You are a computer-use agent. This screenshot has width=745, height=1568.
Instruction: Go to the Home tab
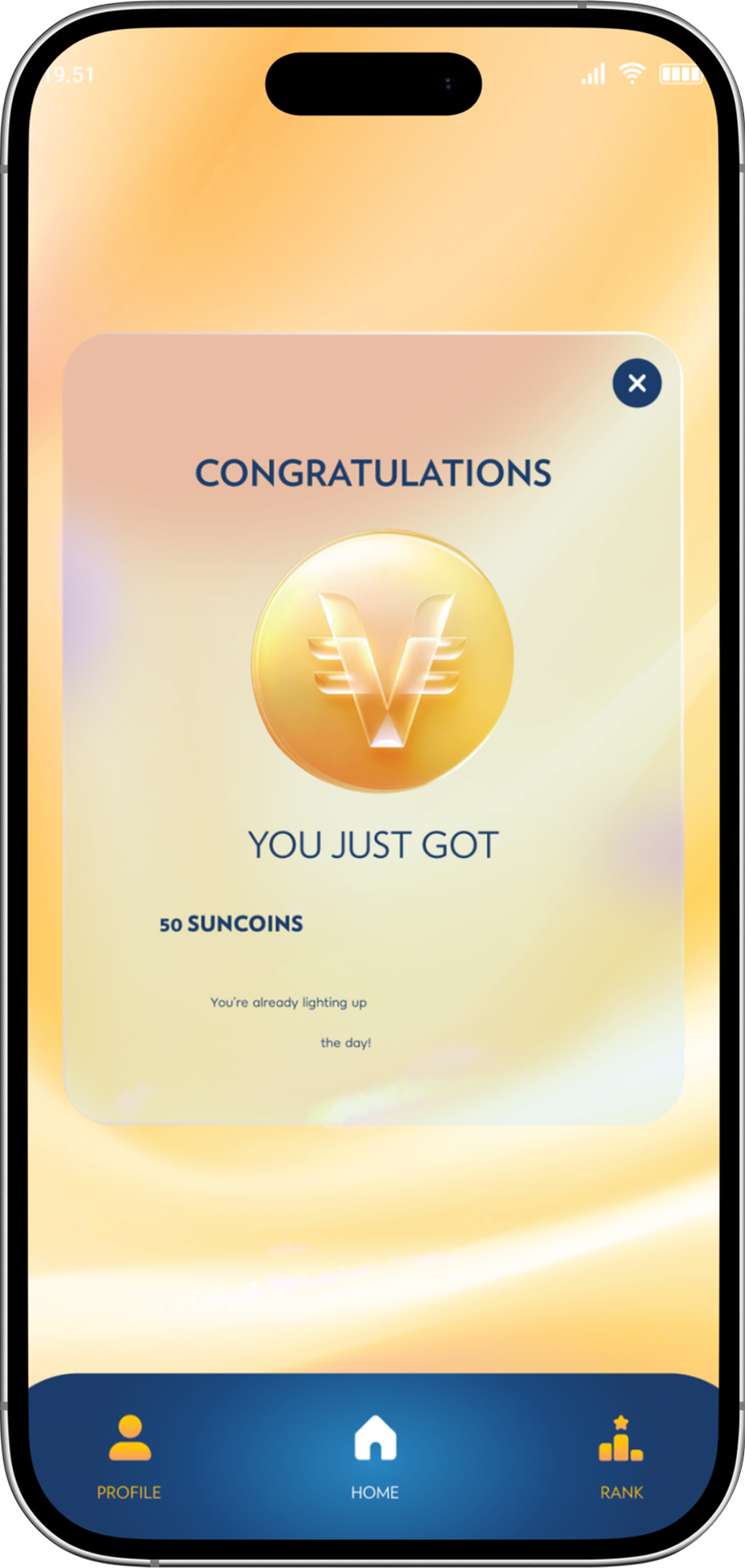tap(375, 1456)
